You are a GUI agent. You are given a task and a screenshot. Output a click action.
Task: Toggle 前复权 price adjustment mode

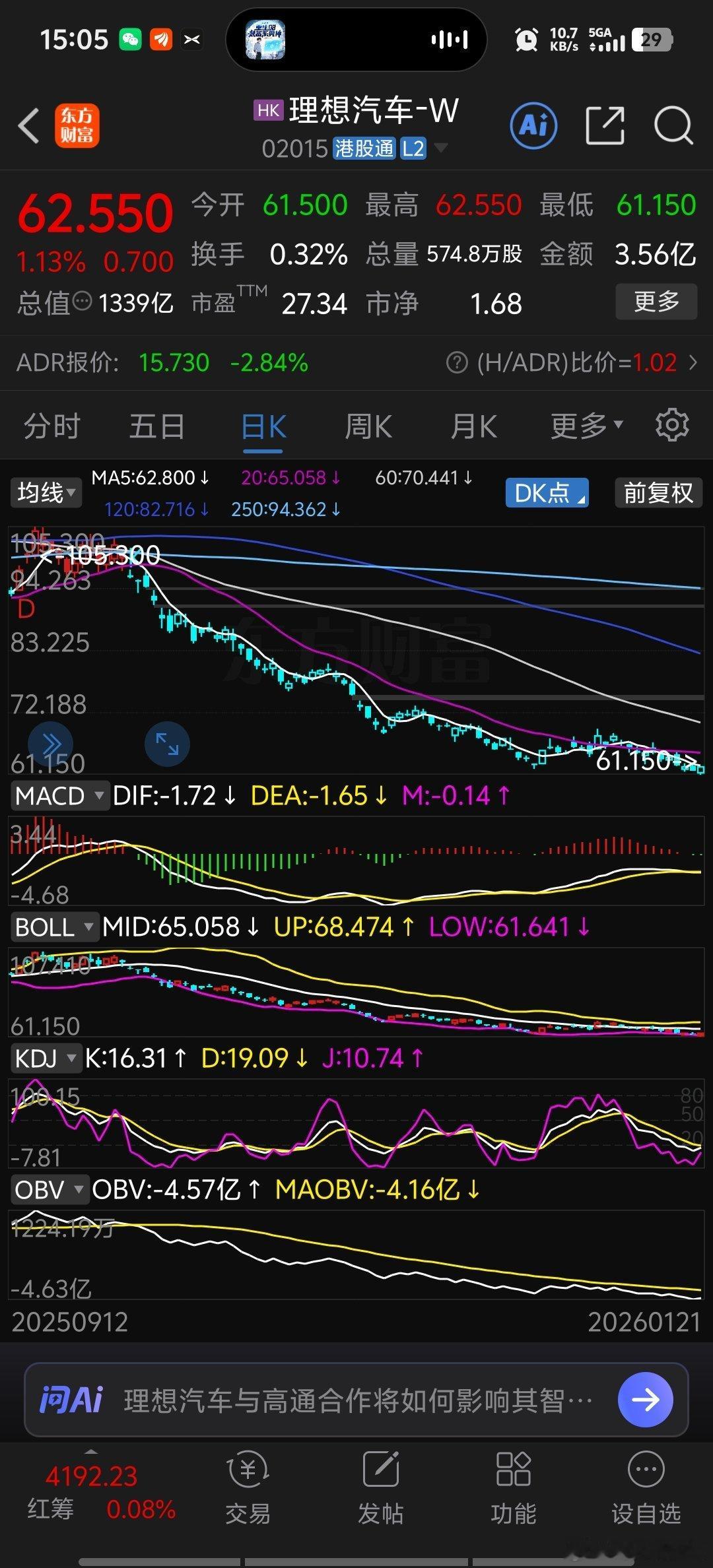point(658,492)
